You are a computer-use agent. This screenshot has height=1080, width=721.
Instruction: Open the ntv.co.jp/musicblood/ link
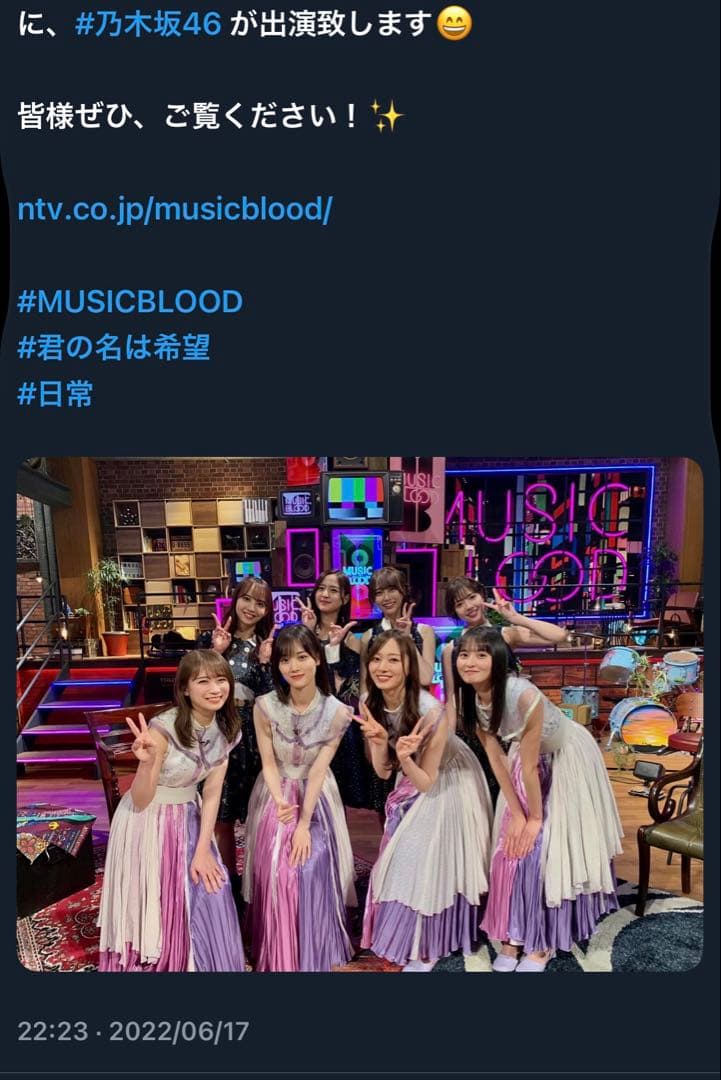[x=174, y=210]
